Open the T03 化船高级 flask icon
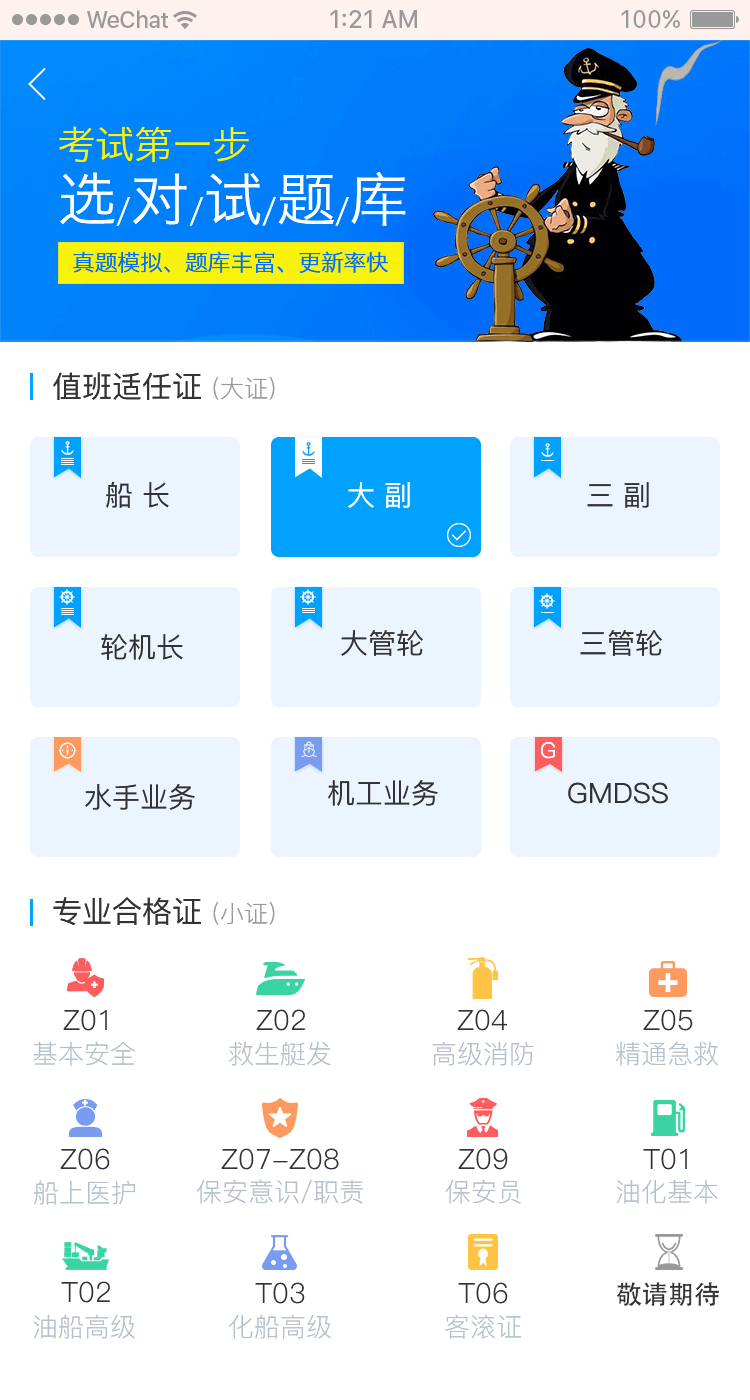 point(278,1252)
